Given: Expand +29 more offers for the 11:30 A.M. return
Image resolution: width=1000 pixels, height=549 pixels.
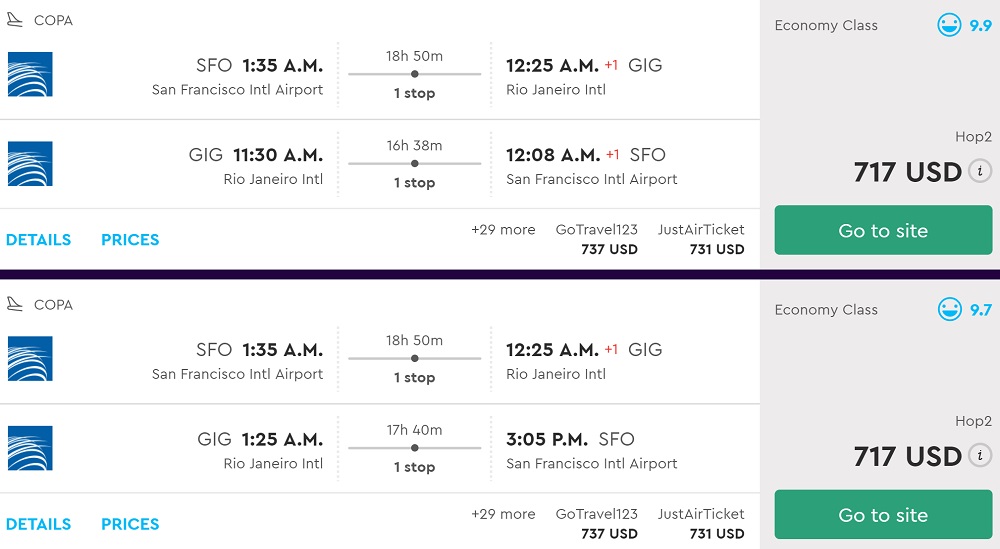Looking at the screenshot, I should click(x=503, y=230).
